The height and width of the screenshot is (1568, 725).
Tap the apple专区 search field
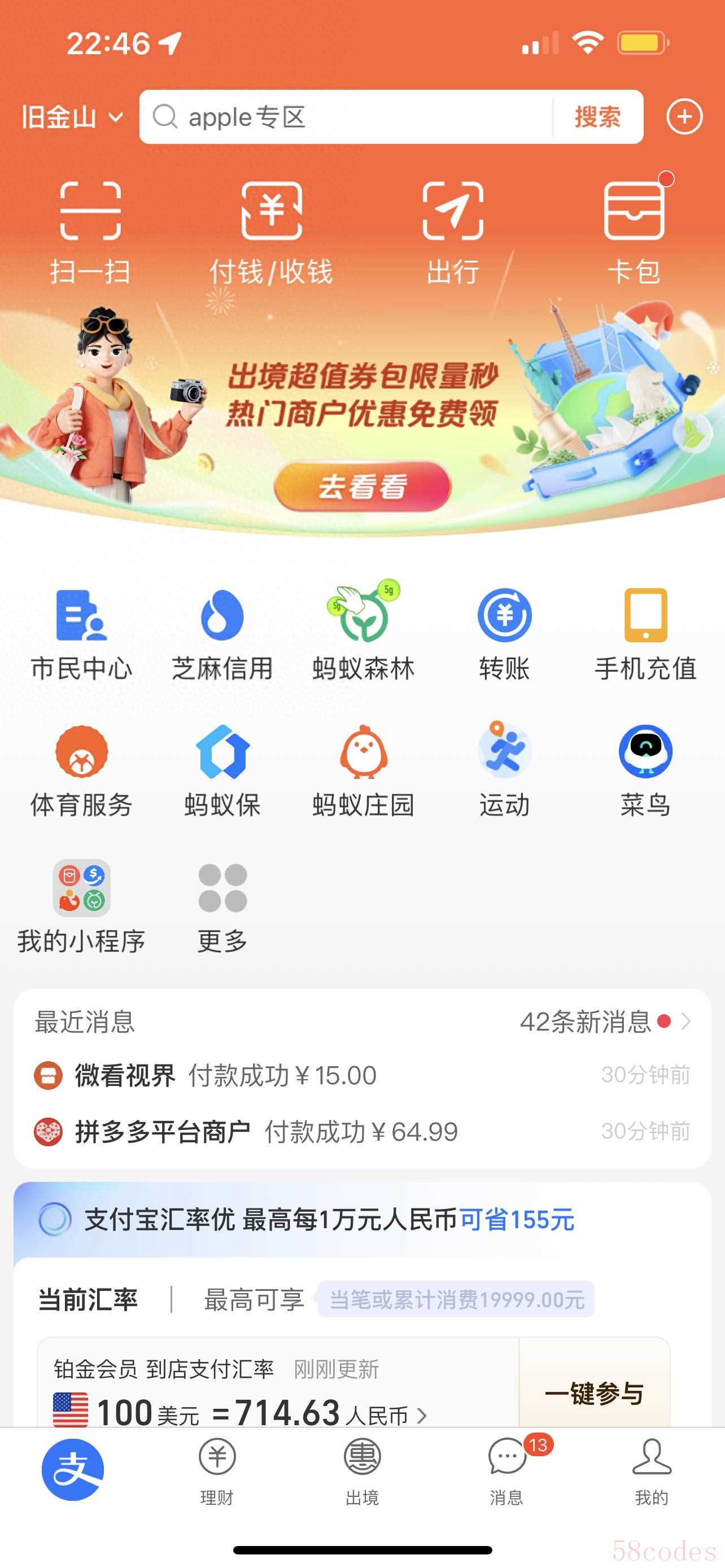347,117
